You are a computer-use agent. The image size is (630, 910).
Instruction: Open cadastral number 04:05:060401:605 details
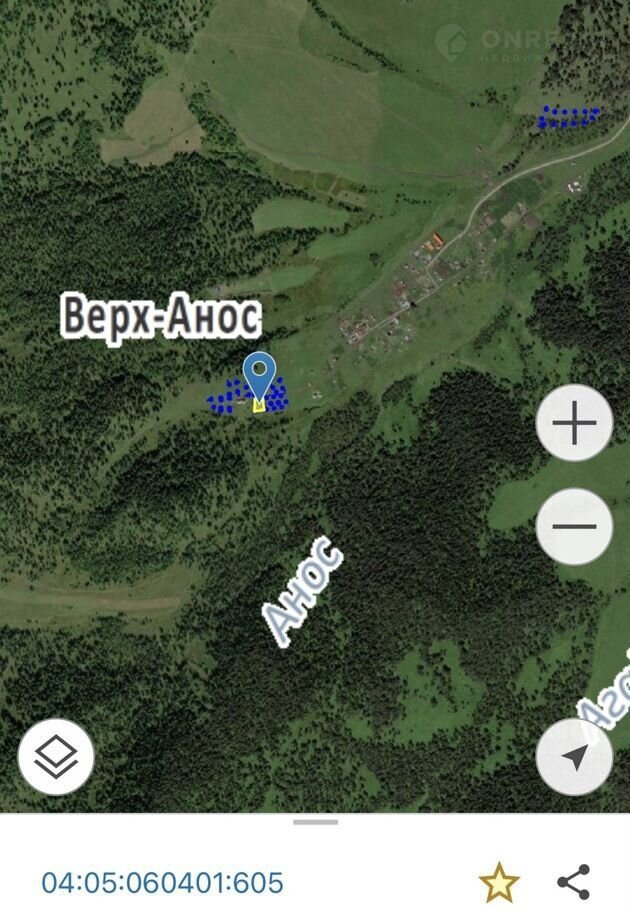162,882
